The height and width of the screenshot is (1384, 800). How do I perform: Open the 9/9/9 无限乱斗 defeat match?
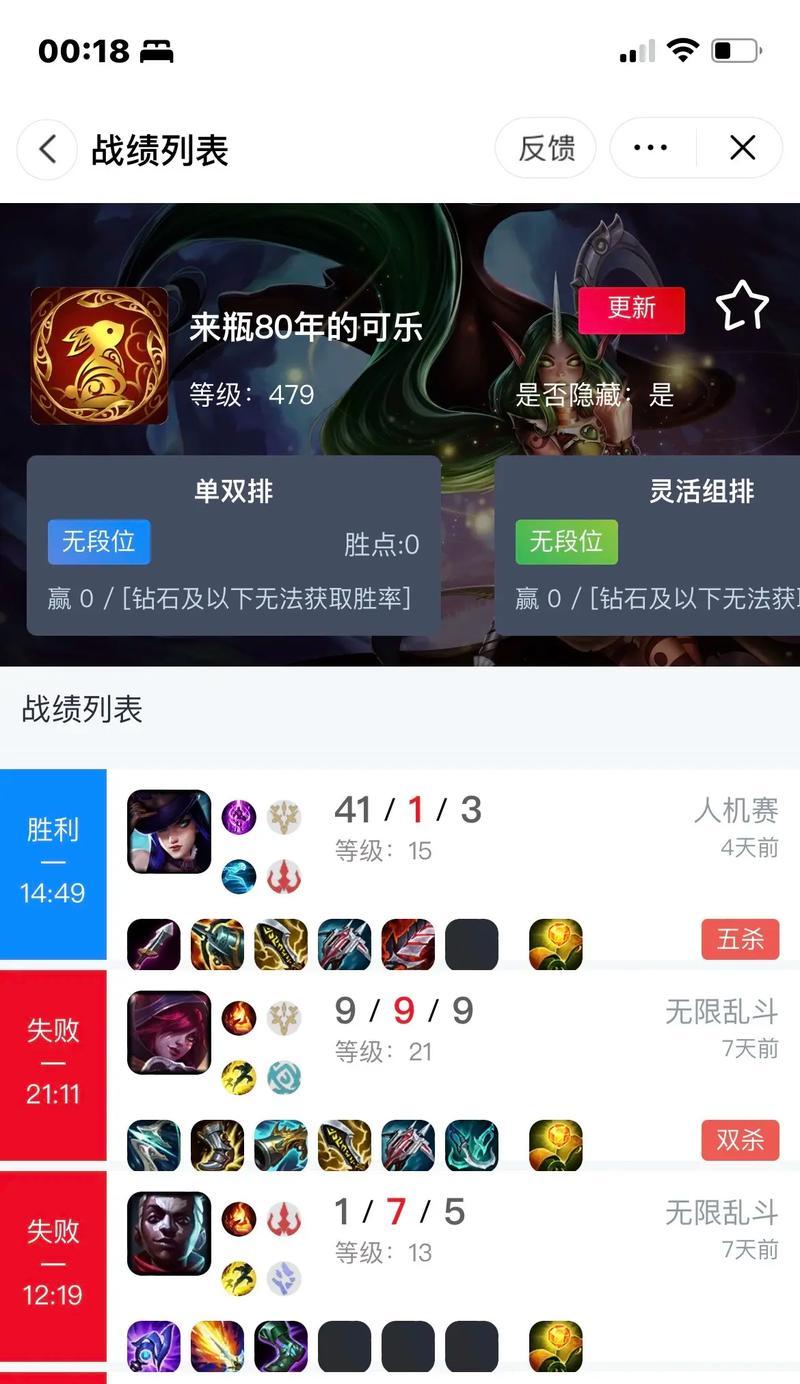450,1065
